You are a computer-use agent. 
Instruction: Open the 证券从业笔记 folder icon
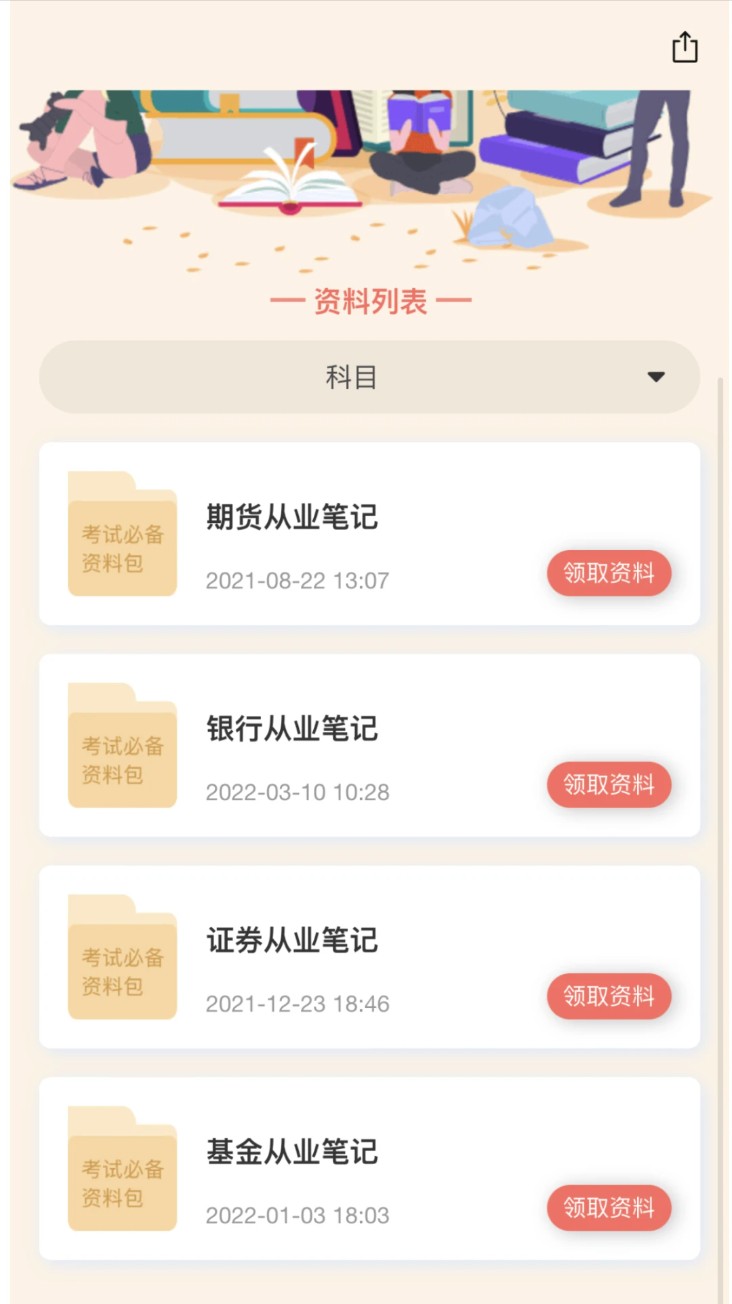tap(121, 956)
